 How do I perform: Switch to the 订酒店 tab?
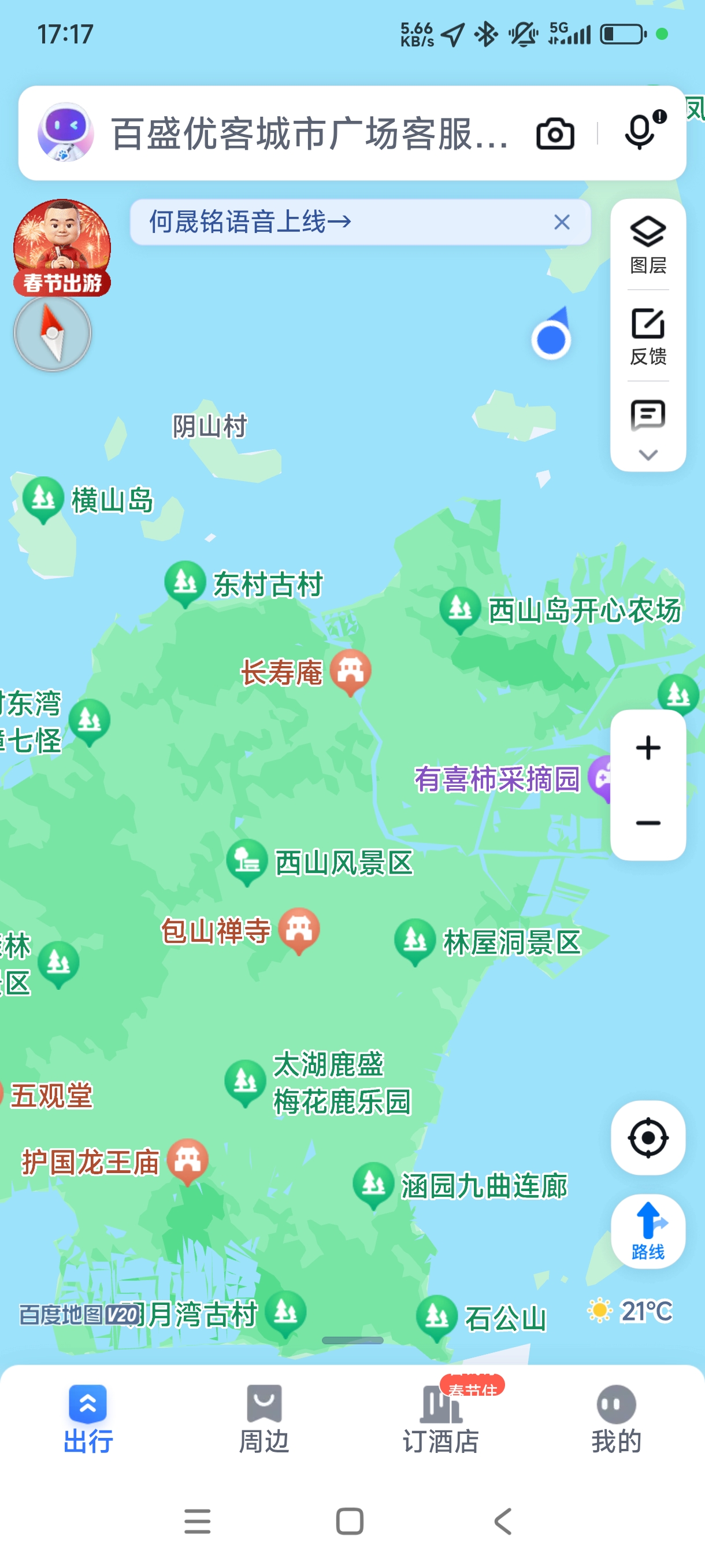pos(440,1419)
